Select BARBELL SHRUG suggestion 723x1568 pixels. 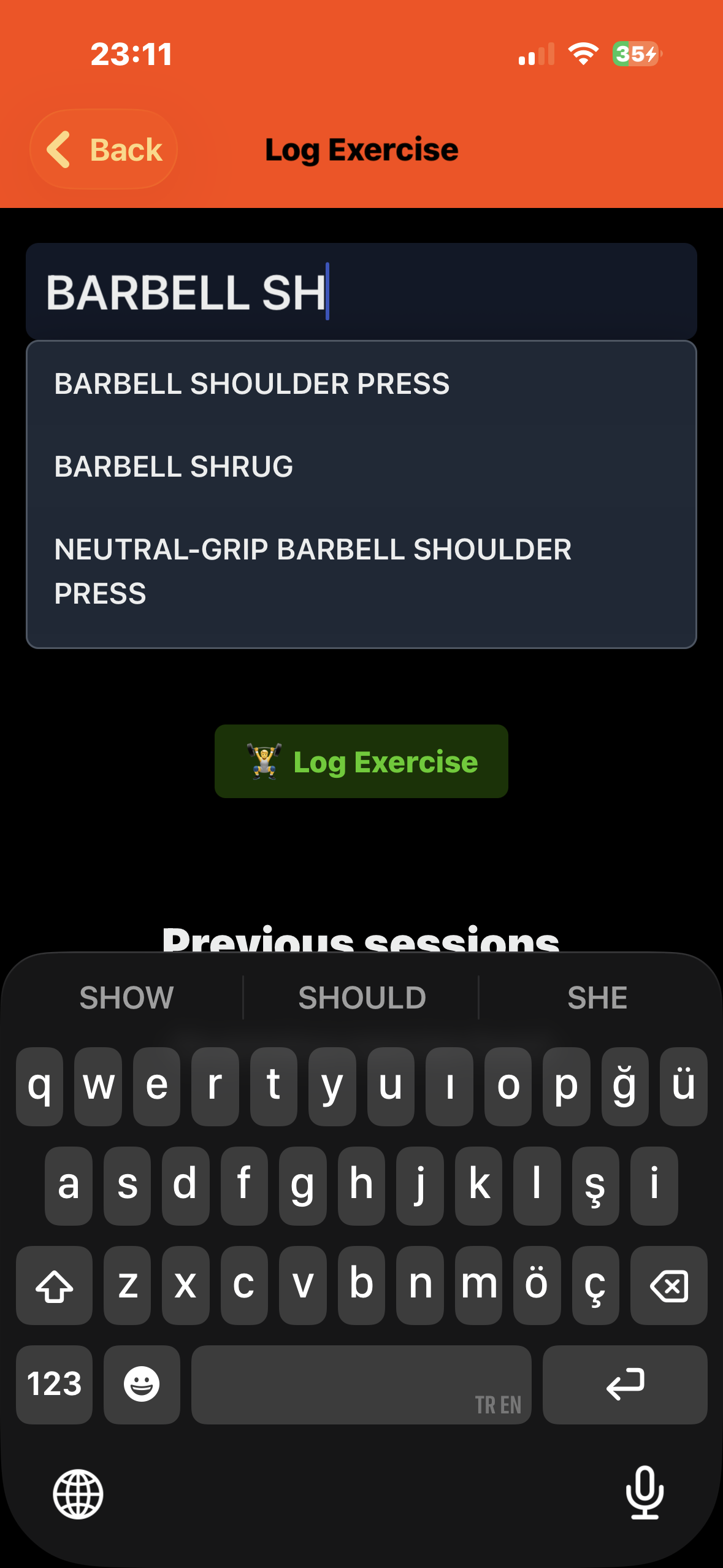(x=174, y=466)
